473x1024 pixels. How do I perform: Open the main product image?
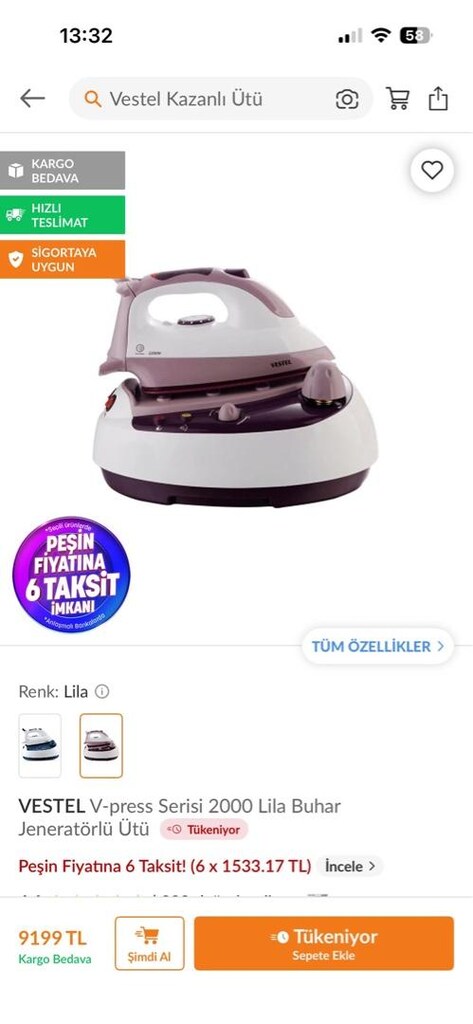[x=236, y=387]
